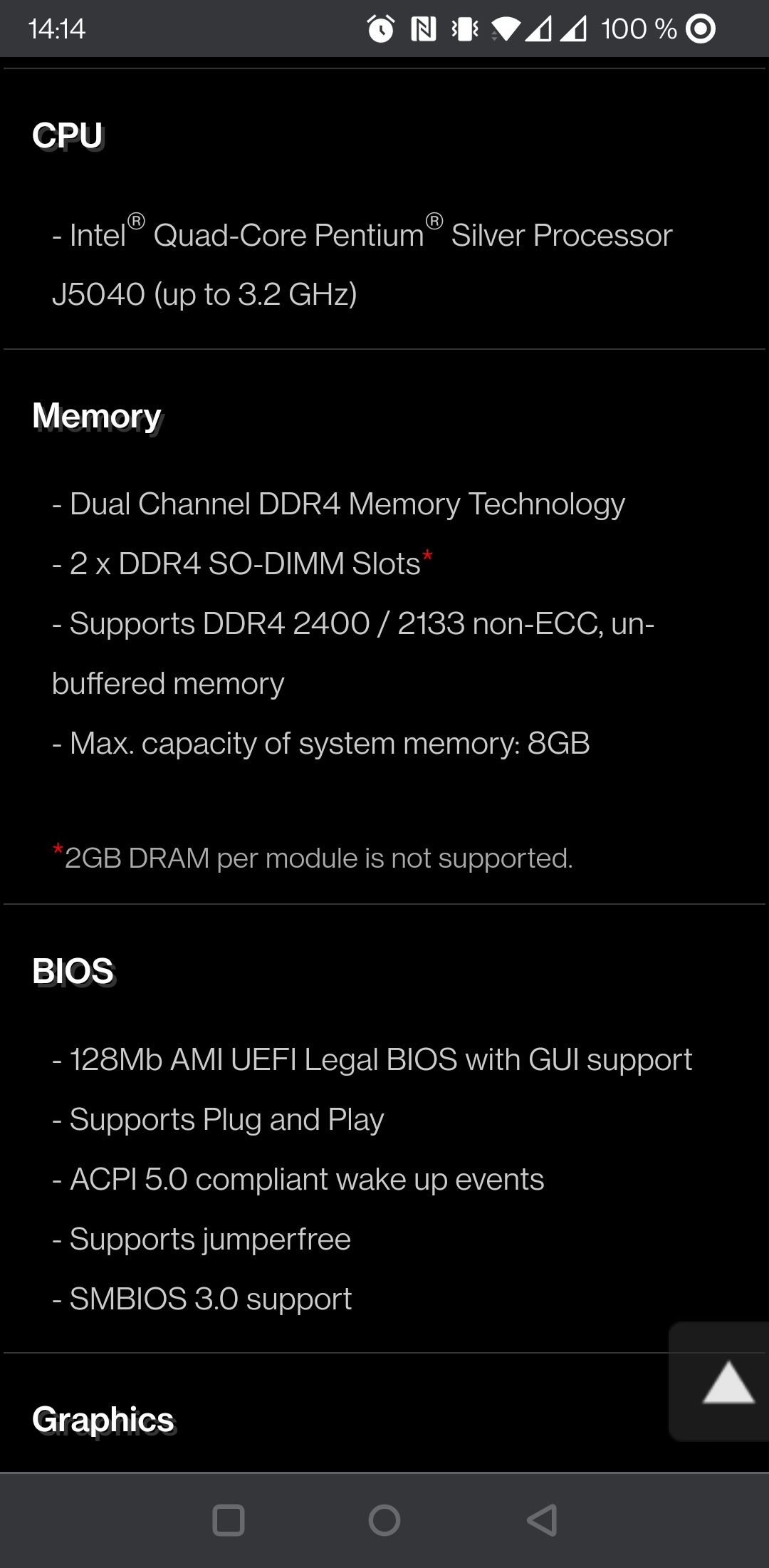Image resolution: width=769 pixels, height=1568 pixels.
Task: Go back using the system back button
Action: (x=542, y=1520)
